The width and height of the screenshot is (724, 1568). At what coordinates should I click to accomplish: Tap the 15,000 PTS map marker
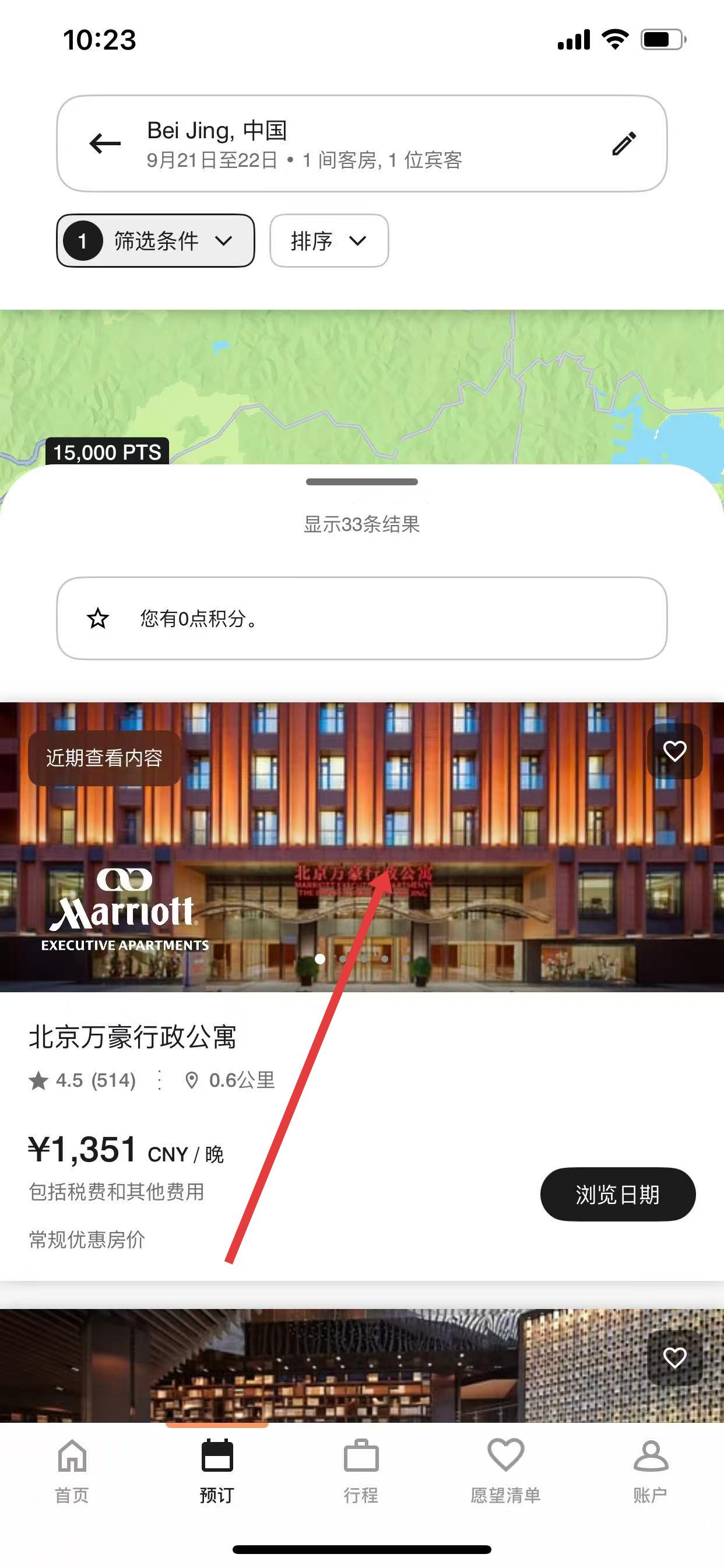coord(107,452)
